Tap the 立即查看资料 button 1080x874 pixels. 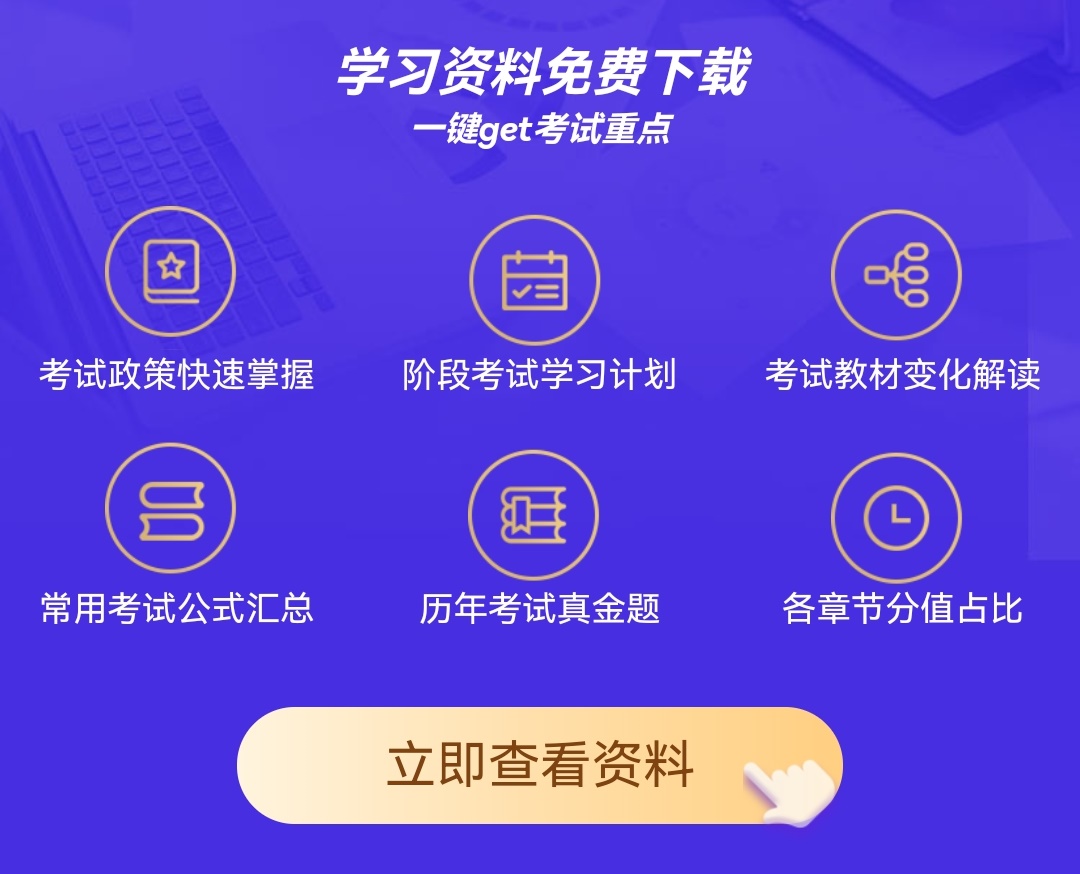point(539,765)
